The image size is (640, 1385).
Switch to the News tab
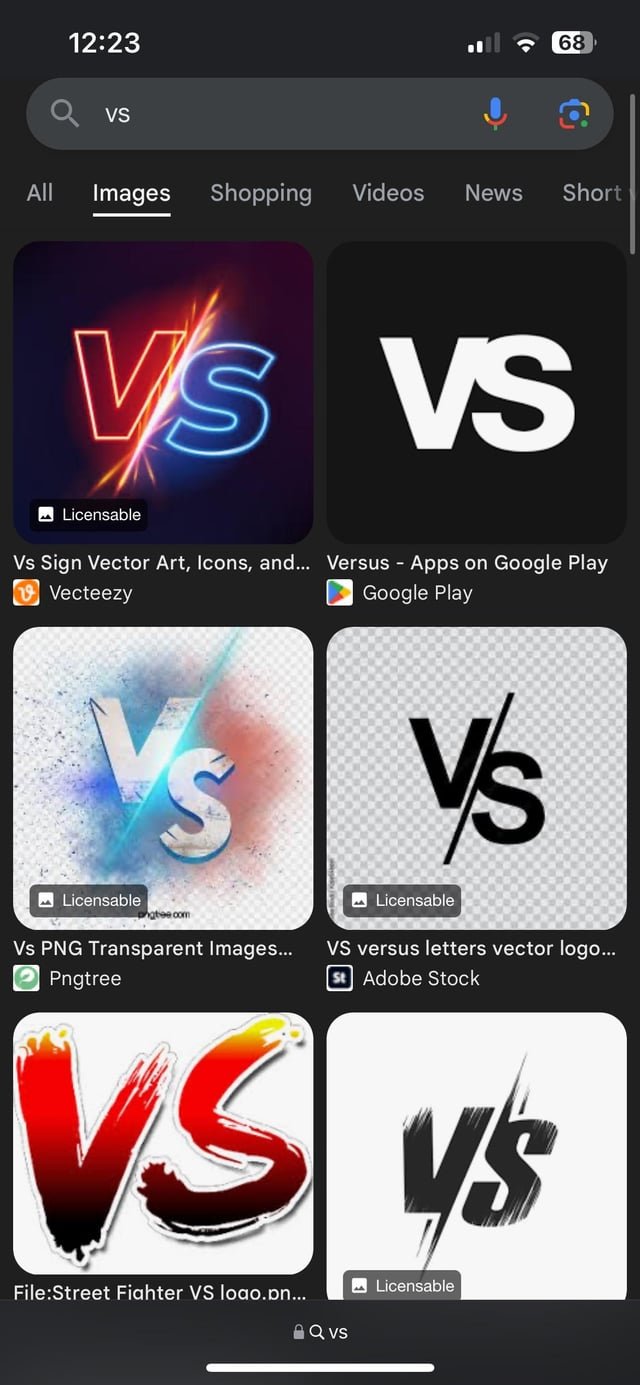493,193
